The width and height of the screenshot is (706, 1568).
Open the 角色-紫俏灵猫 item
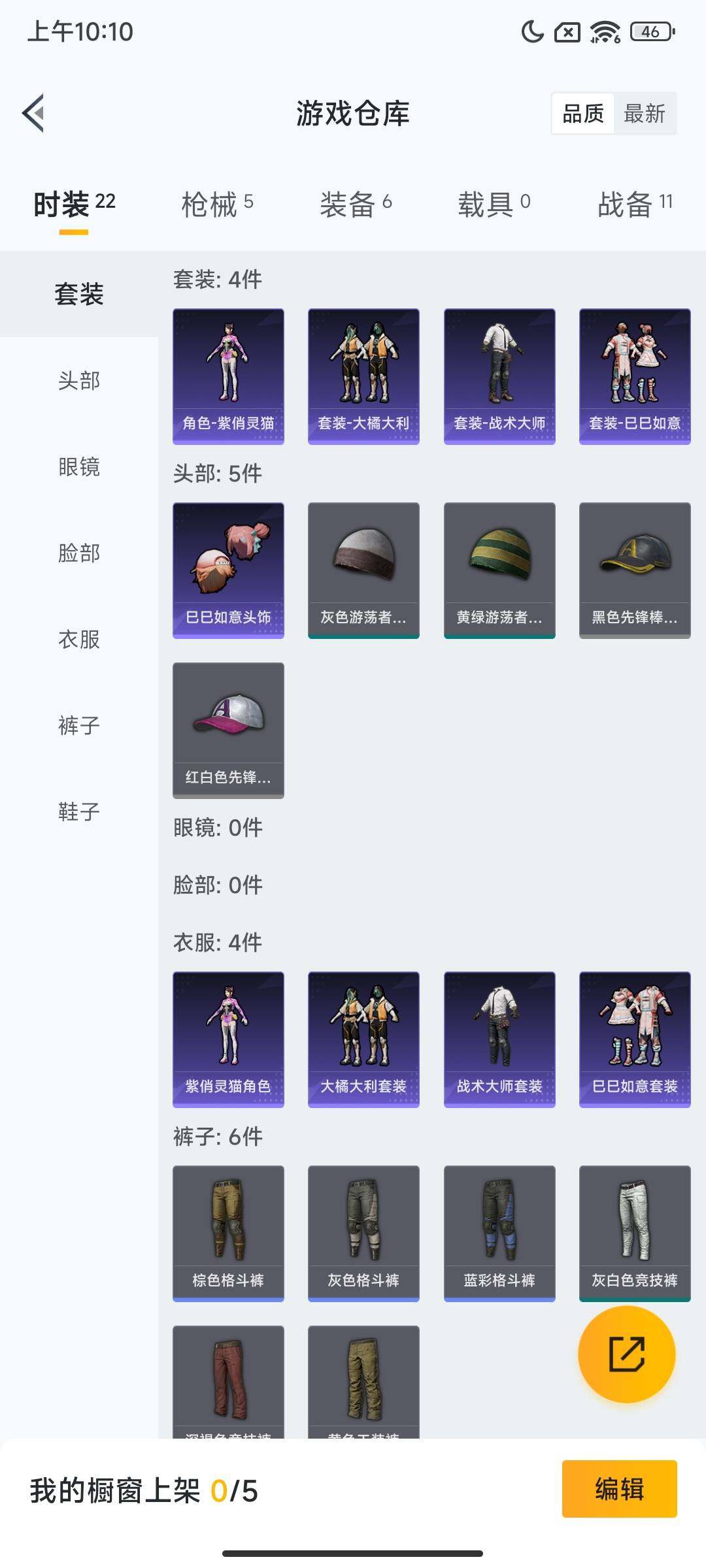tap(228, 376)
